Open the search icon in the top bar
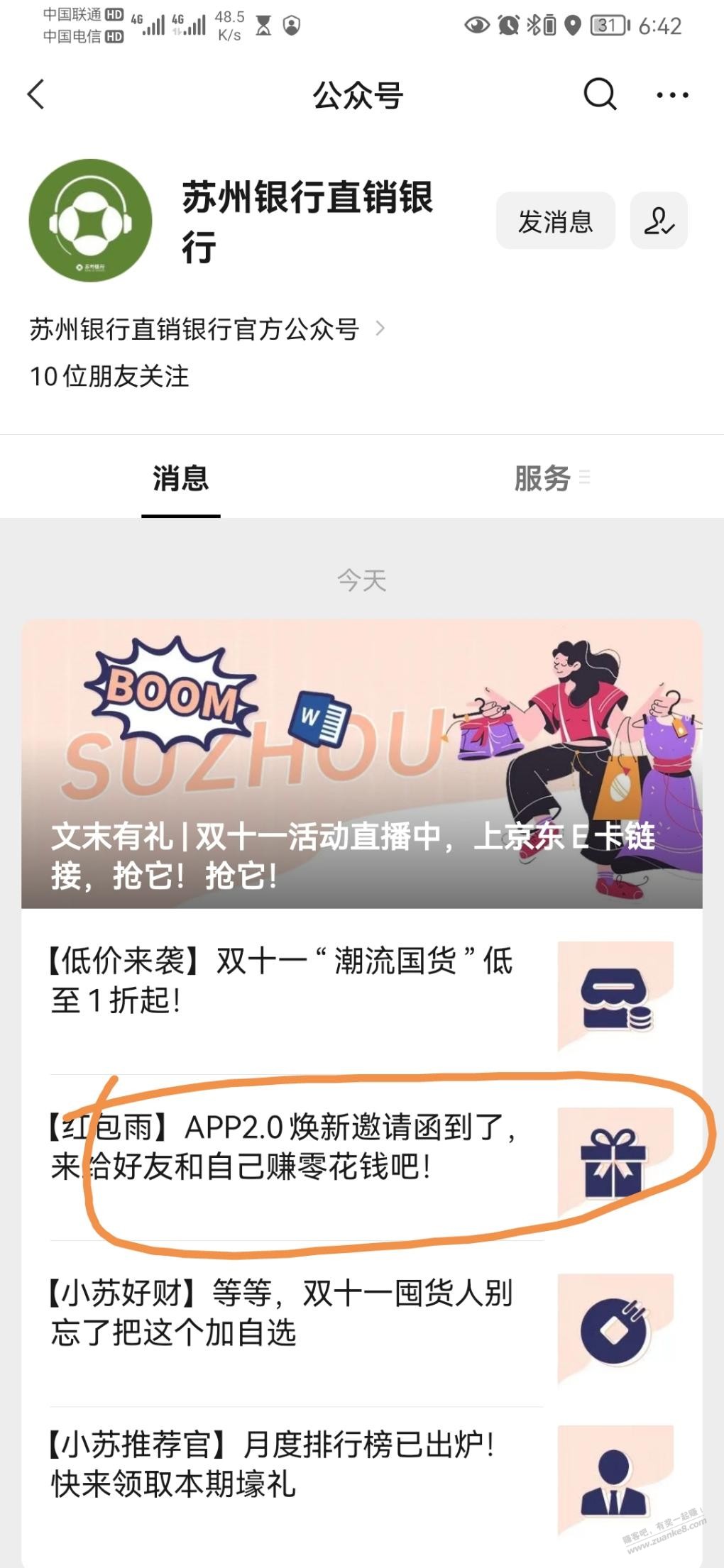 pos(600,94)
